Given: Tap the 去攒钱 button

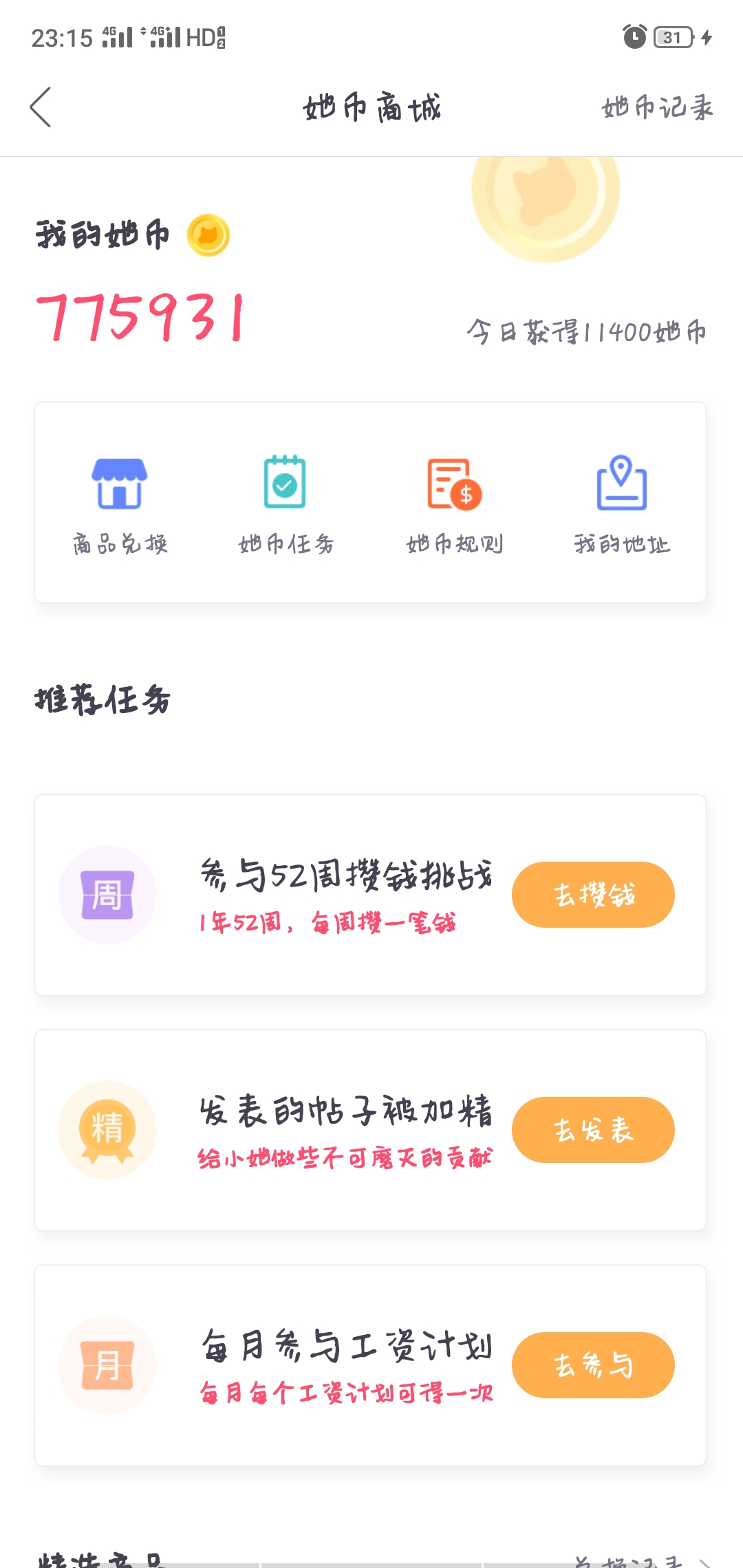Looking at the screenshot, I should 593,895.
